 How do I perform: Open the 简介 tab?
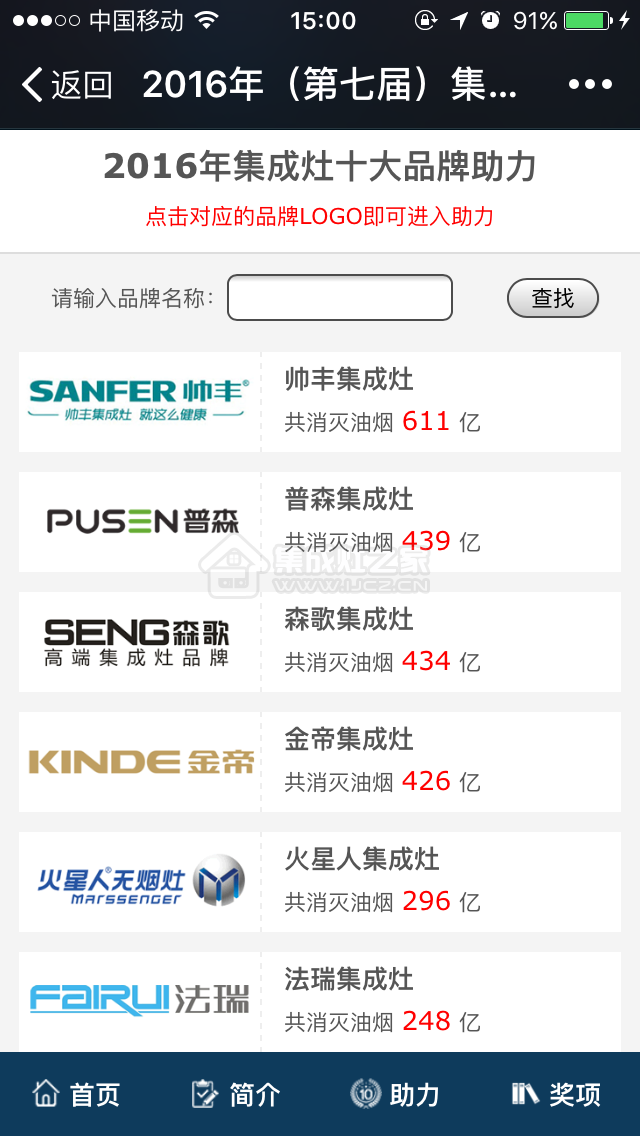coord(236,1094)
